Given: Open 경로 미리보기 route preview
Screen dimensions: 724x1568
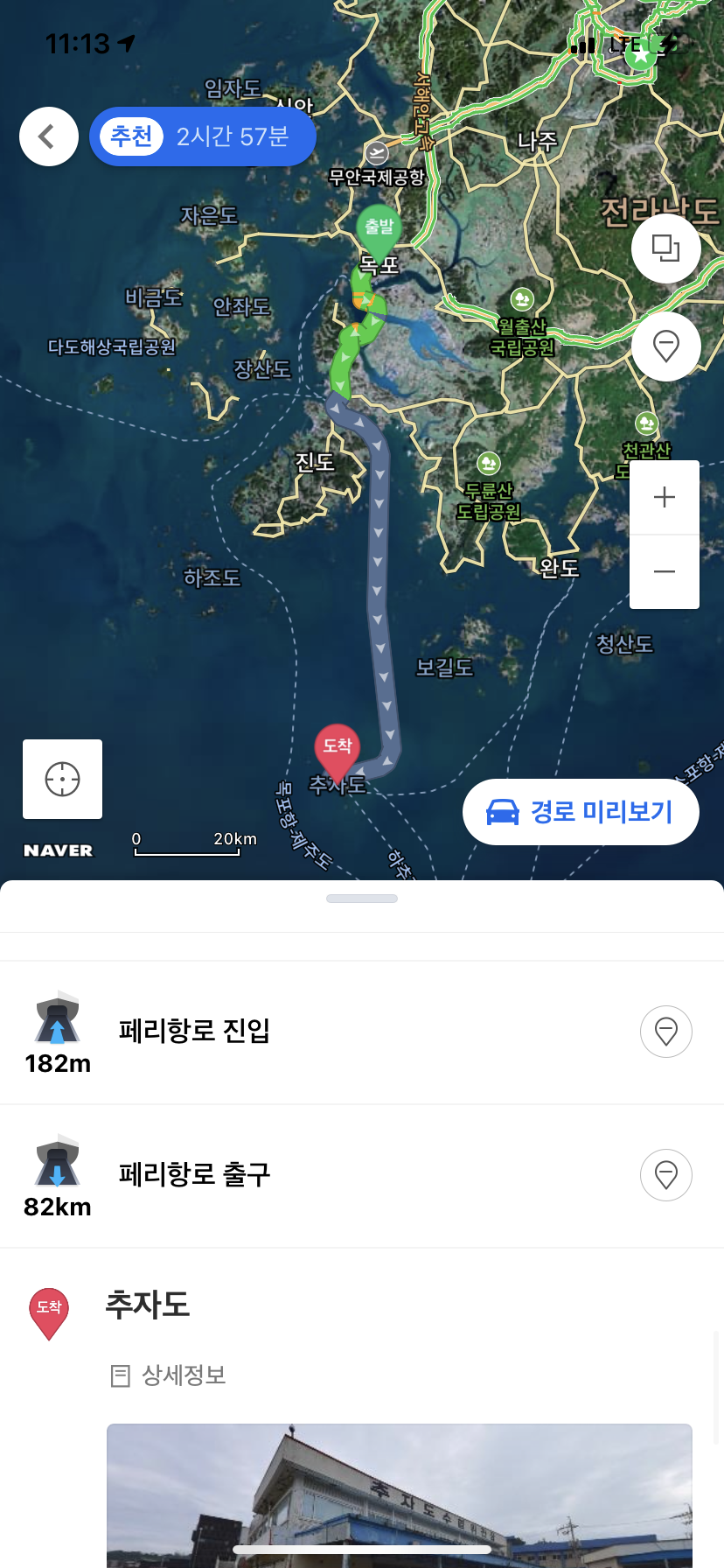Looking at the screenshot, I should pos(581,812).
